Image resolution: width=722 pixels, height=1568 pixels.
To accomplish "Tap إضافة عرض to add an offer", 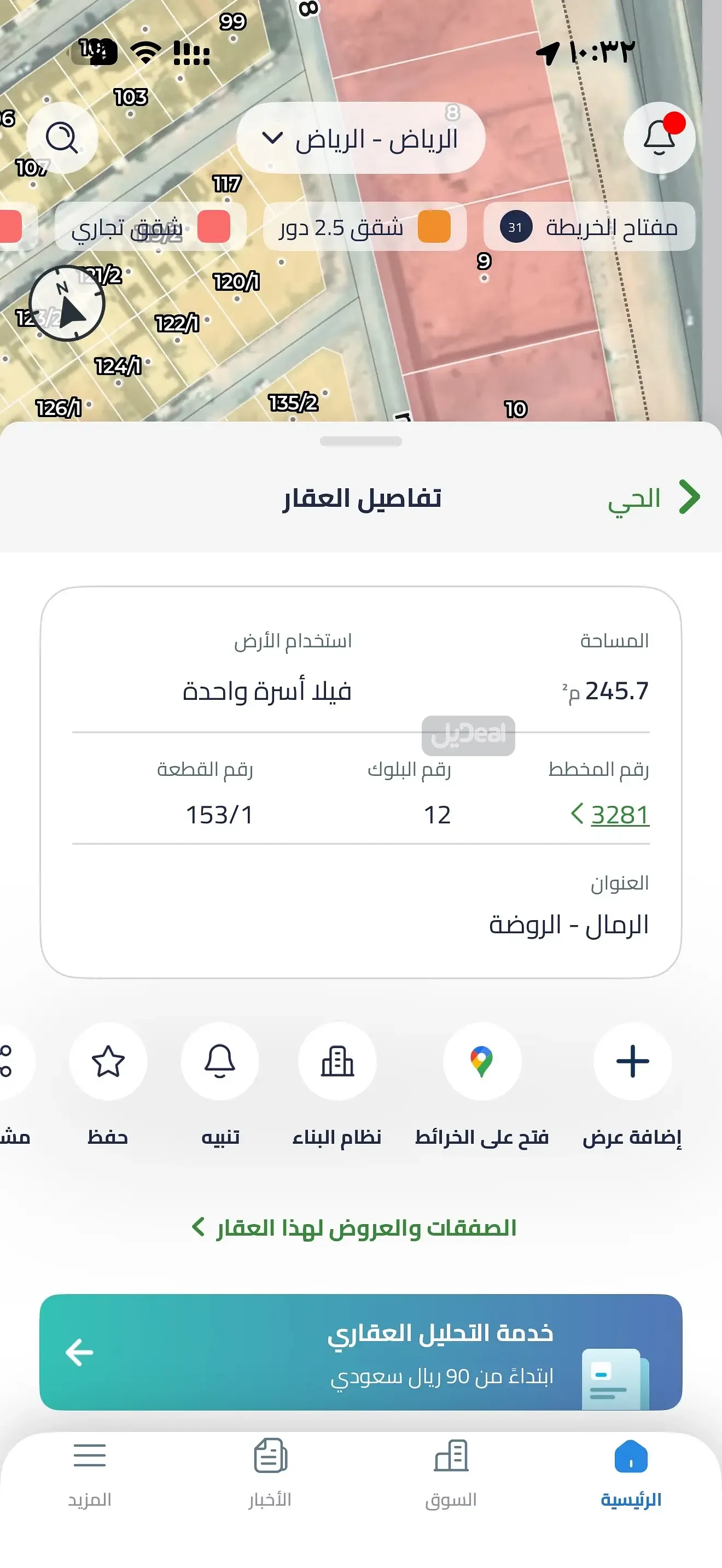I will 632,1062.
